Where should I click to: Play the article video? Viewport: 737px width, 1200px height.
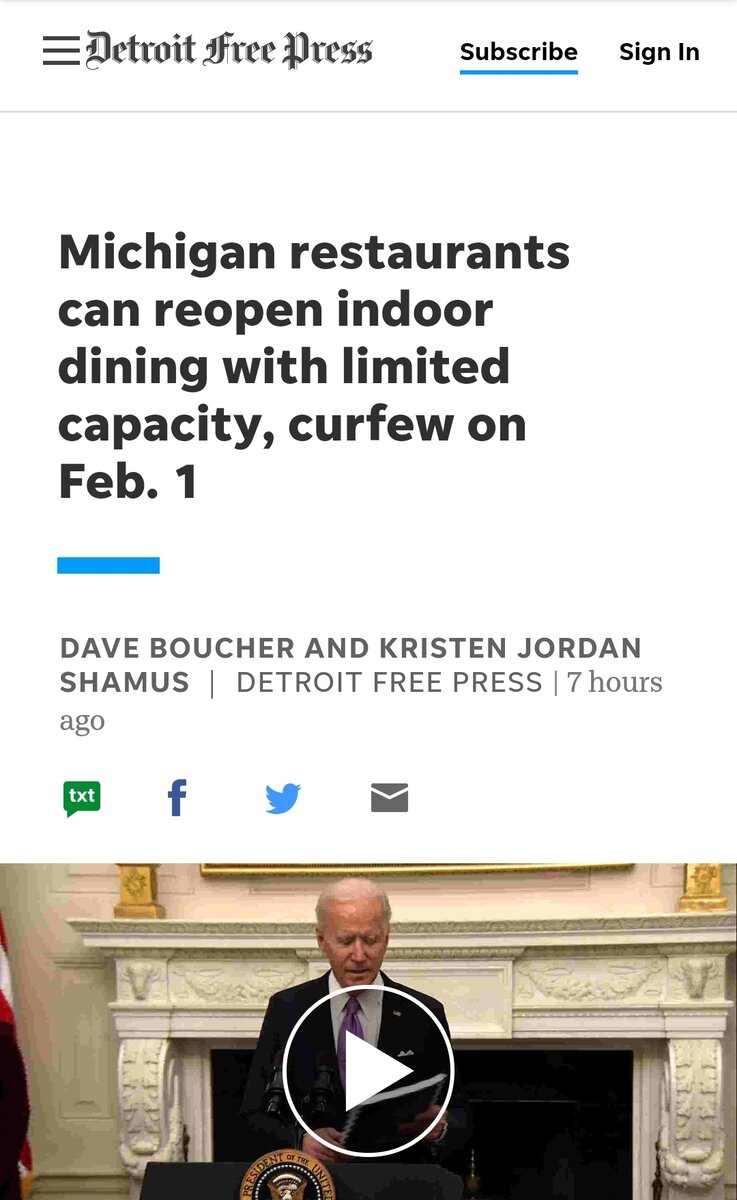[368, 1071]
